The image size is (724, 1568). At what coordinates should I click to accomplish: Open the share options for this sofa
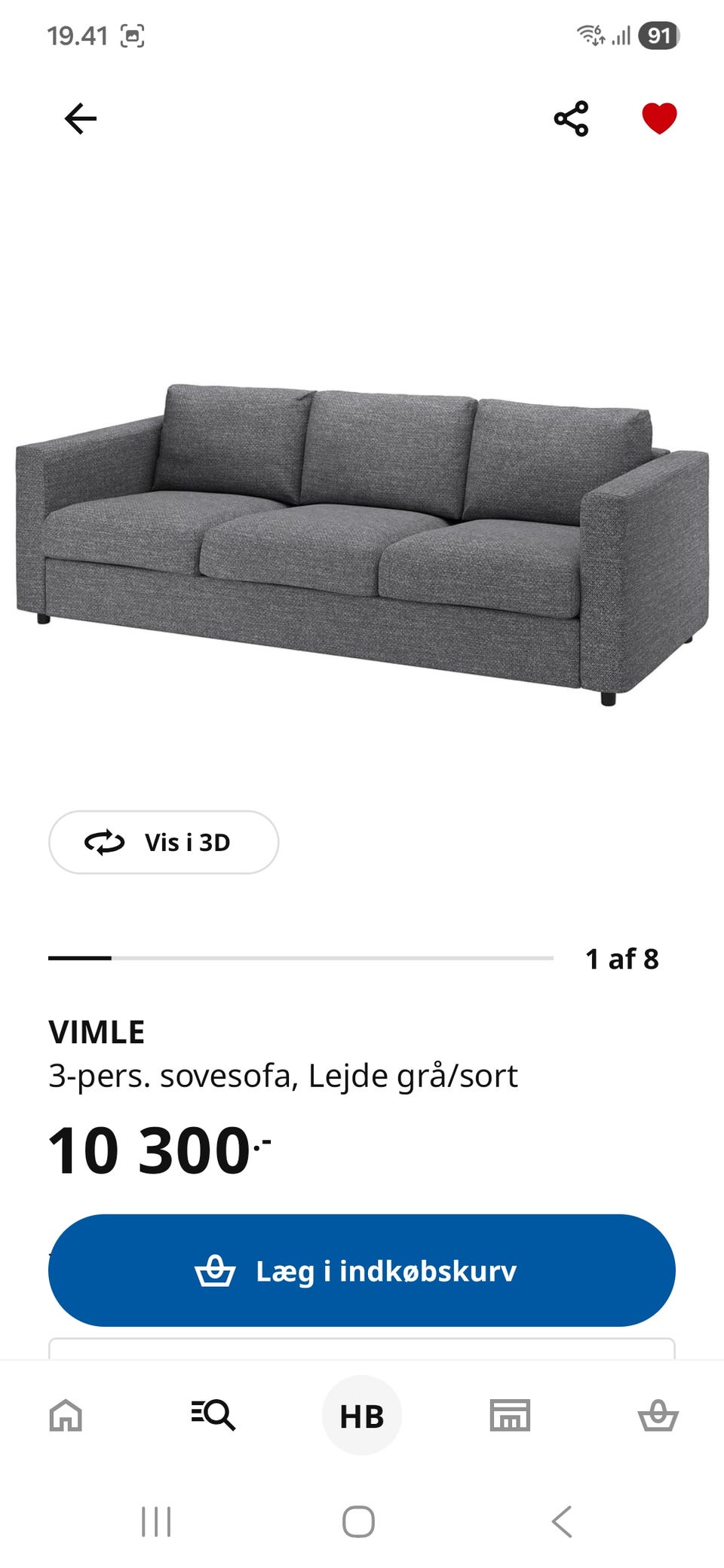(x=571, y=118)
